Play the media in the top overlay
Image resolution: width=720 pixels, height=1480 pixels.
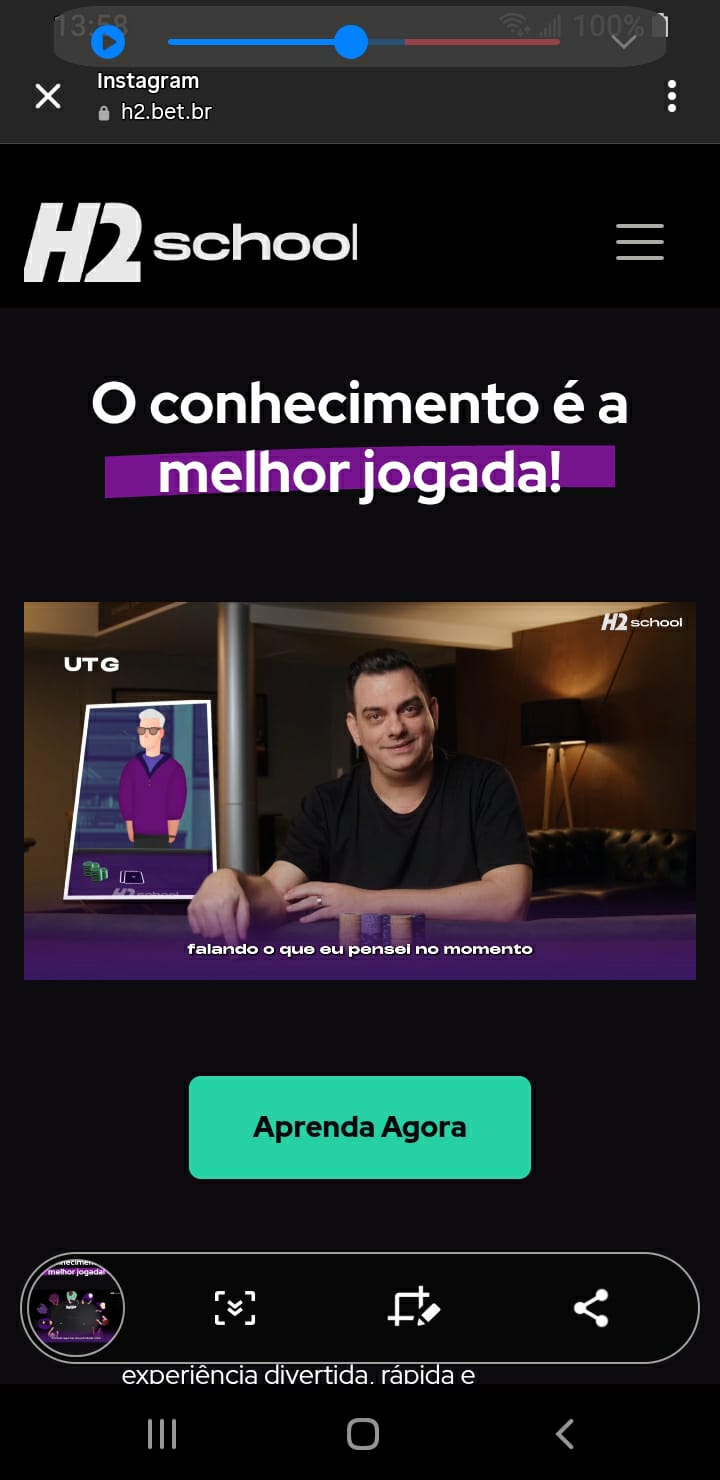click(108, 42)
